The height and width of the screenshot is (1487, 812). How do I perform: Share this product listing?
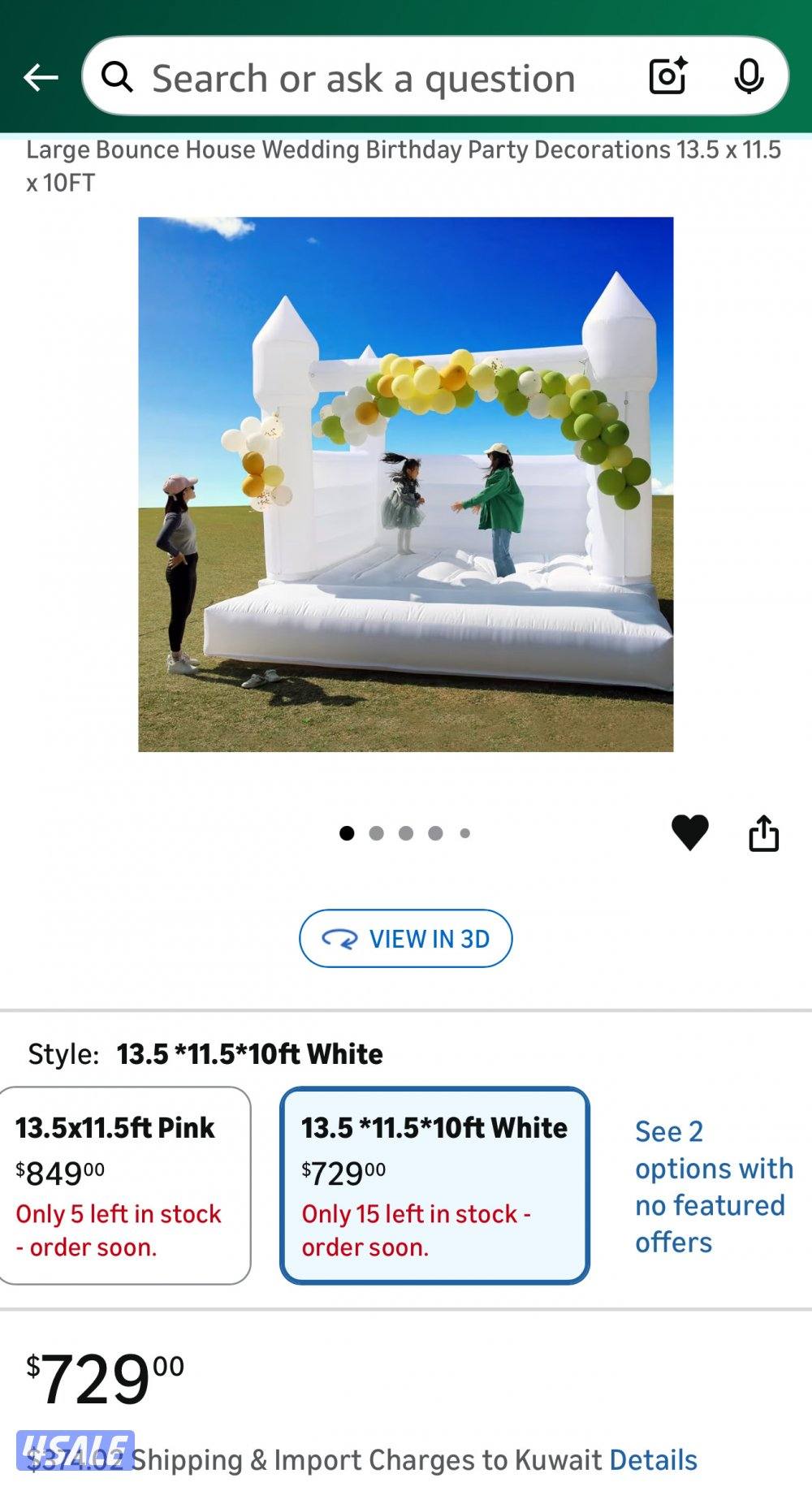pos(763,832)
